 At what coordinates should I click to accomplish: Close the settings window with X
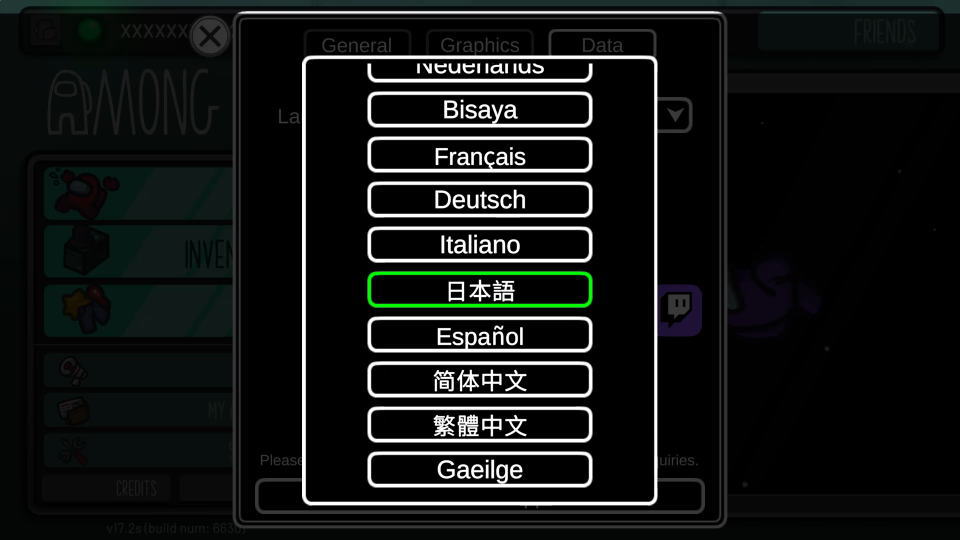click(210, 38)
